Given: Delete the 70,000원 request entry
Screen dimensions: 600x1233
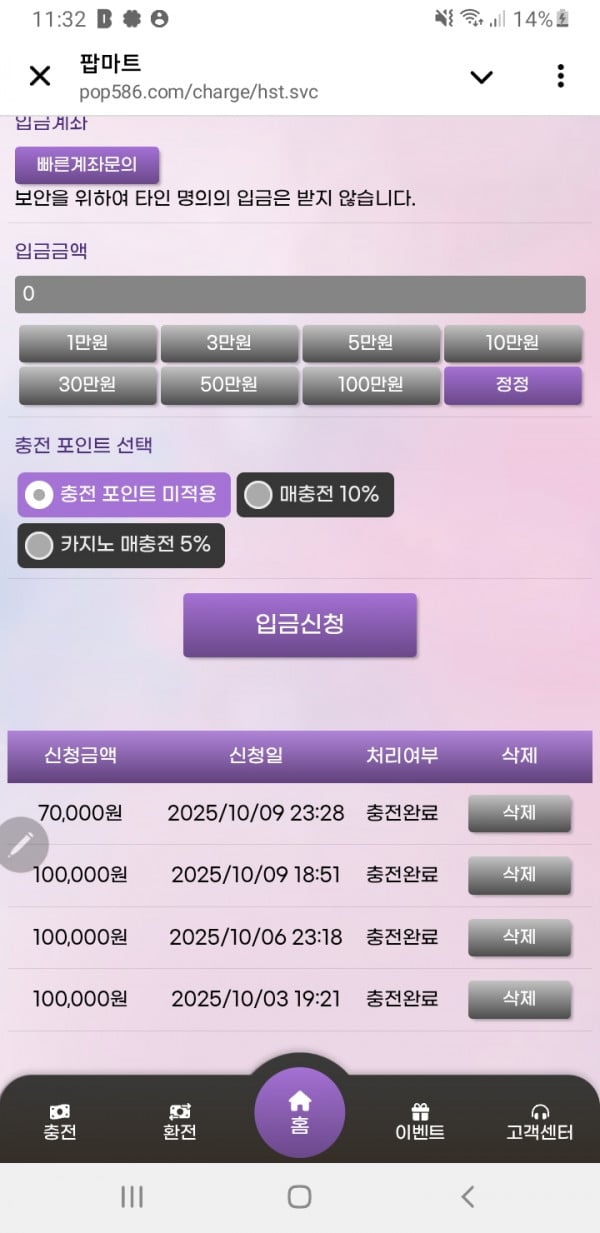Looking at the screenshot, I should point(519,813).
